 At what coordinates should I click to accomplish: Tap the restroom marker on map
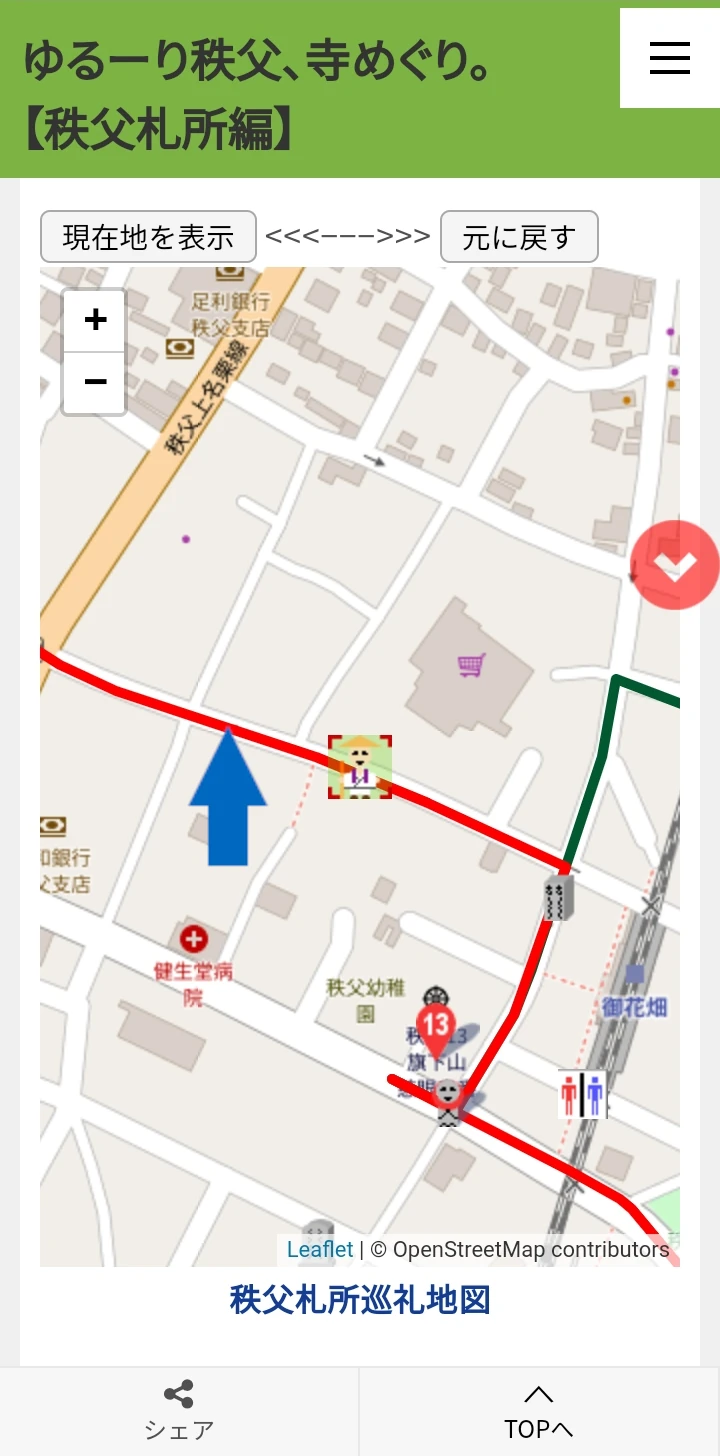[582, 1094]
